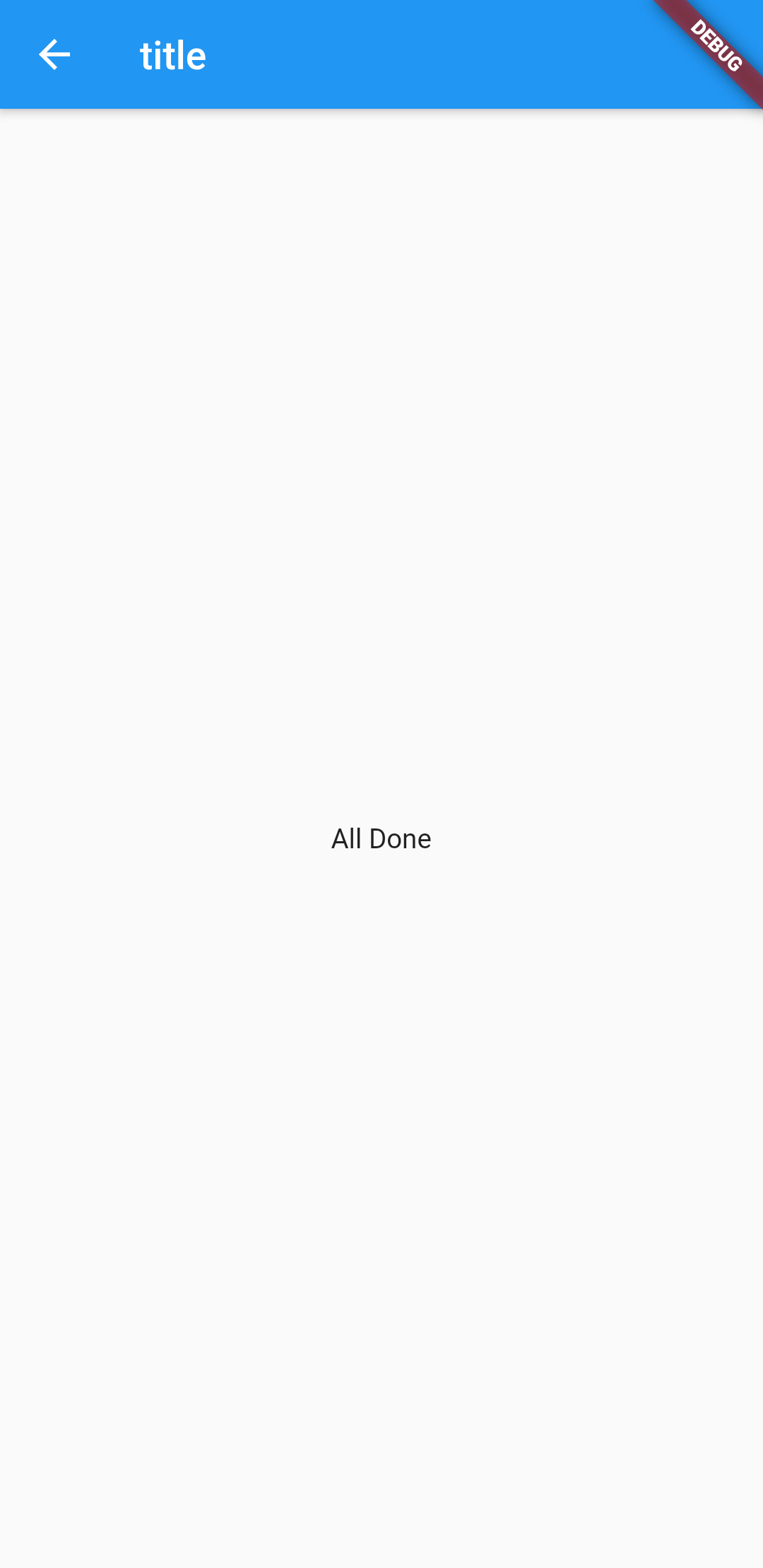Go back using the app bar arrow

pyautogui.click(x=54, y=55)
